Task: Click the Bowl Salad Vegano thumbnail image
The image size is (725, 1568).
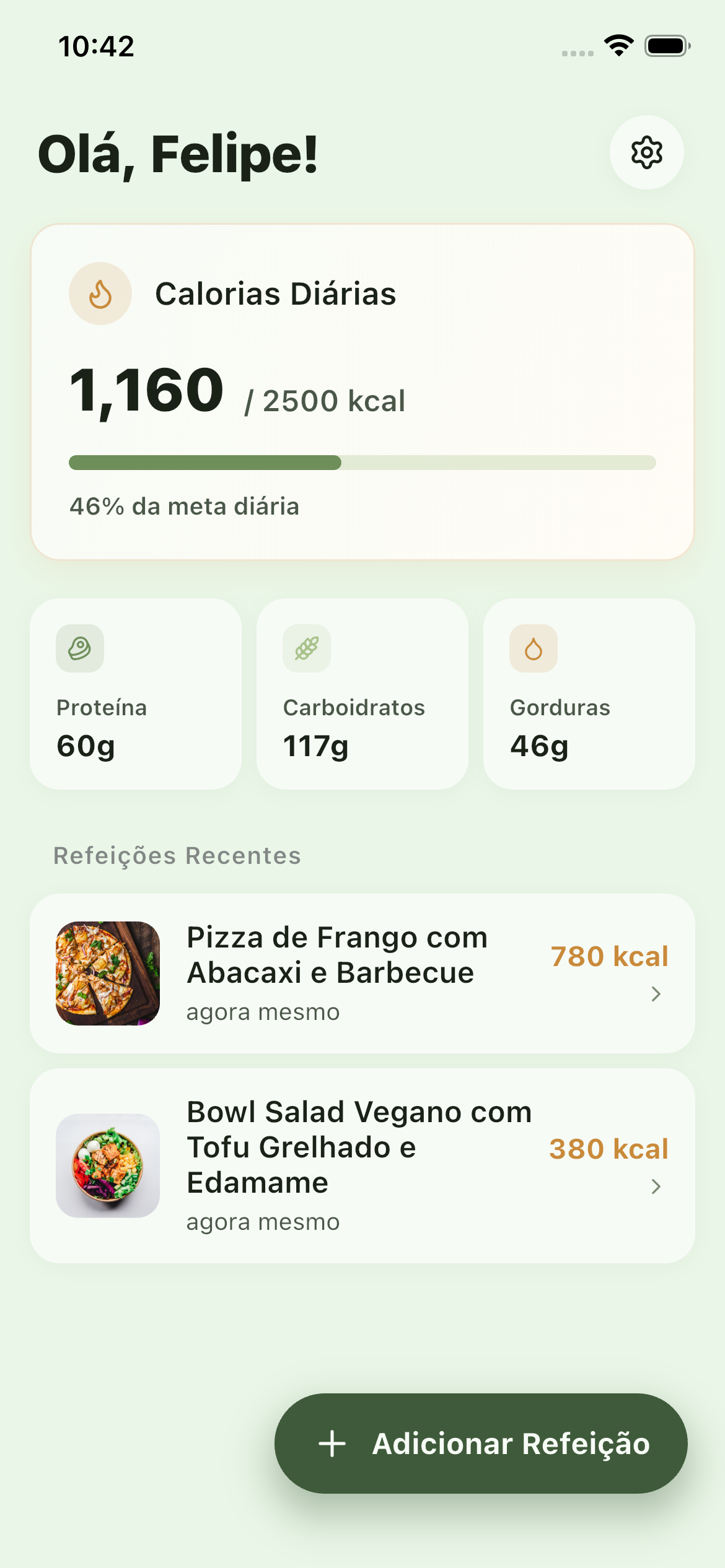Action: [x=107, y=1165]
